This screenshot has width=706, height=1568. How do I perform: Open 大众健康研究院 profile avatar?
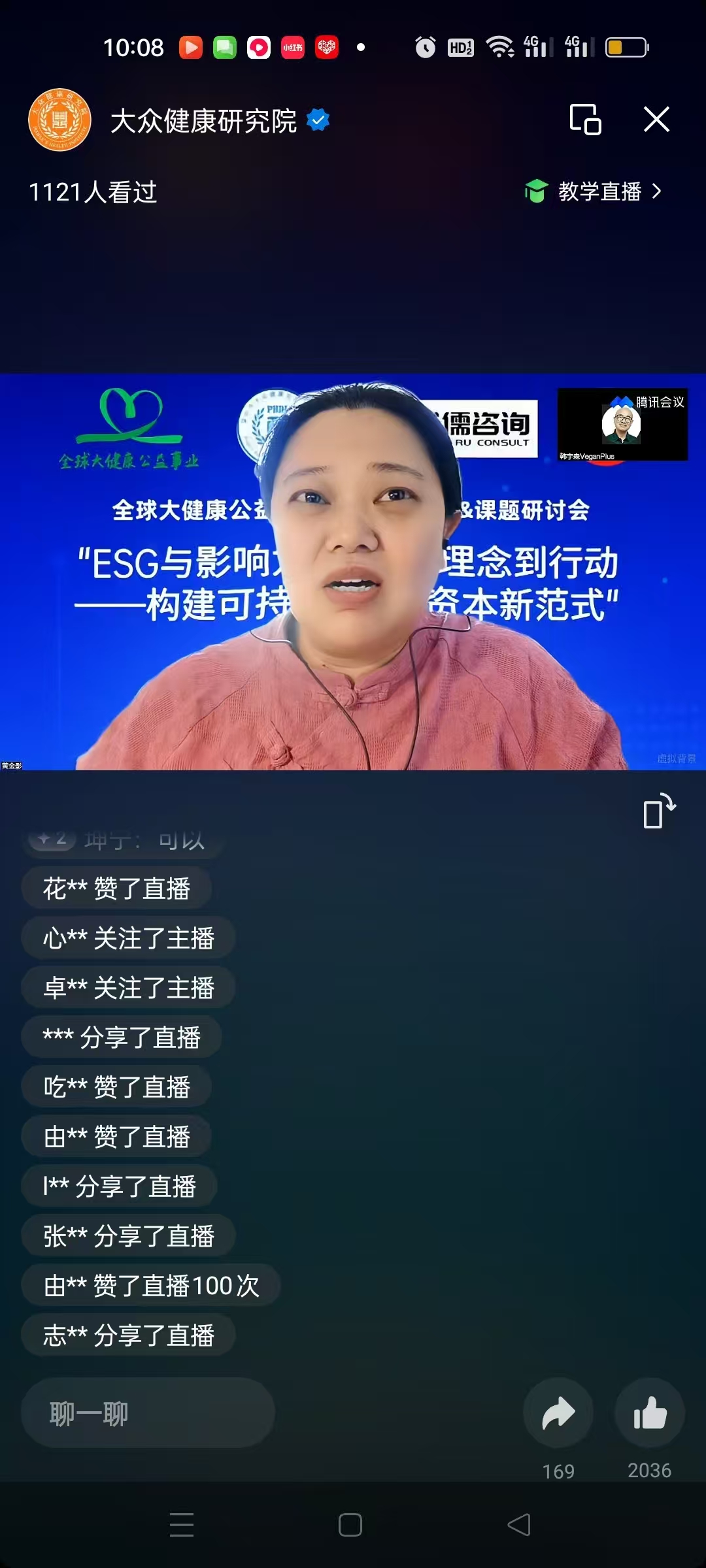pos(59,120)
